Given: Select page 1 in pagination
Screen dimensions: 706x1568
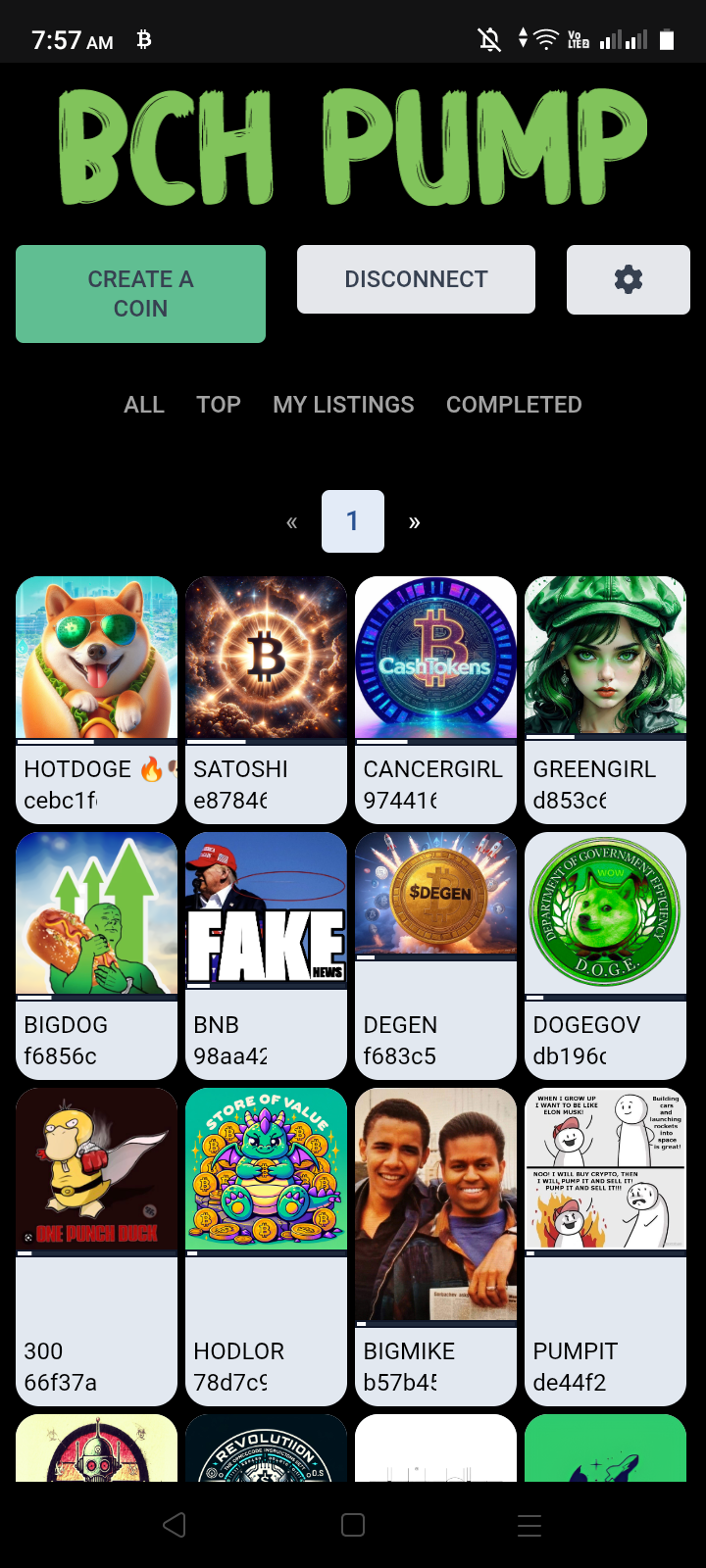Looking at the screenshot, I should click(x=353, y=521).
